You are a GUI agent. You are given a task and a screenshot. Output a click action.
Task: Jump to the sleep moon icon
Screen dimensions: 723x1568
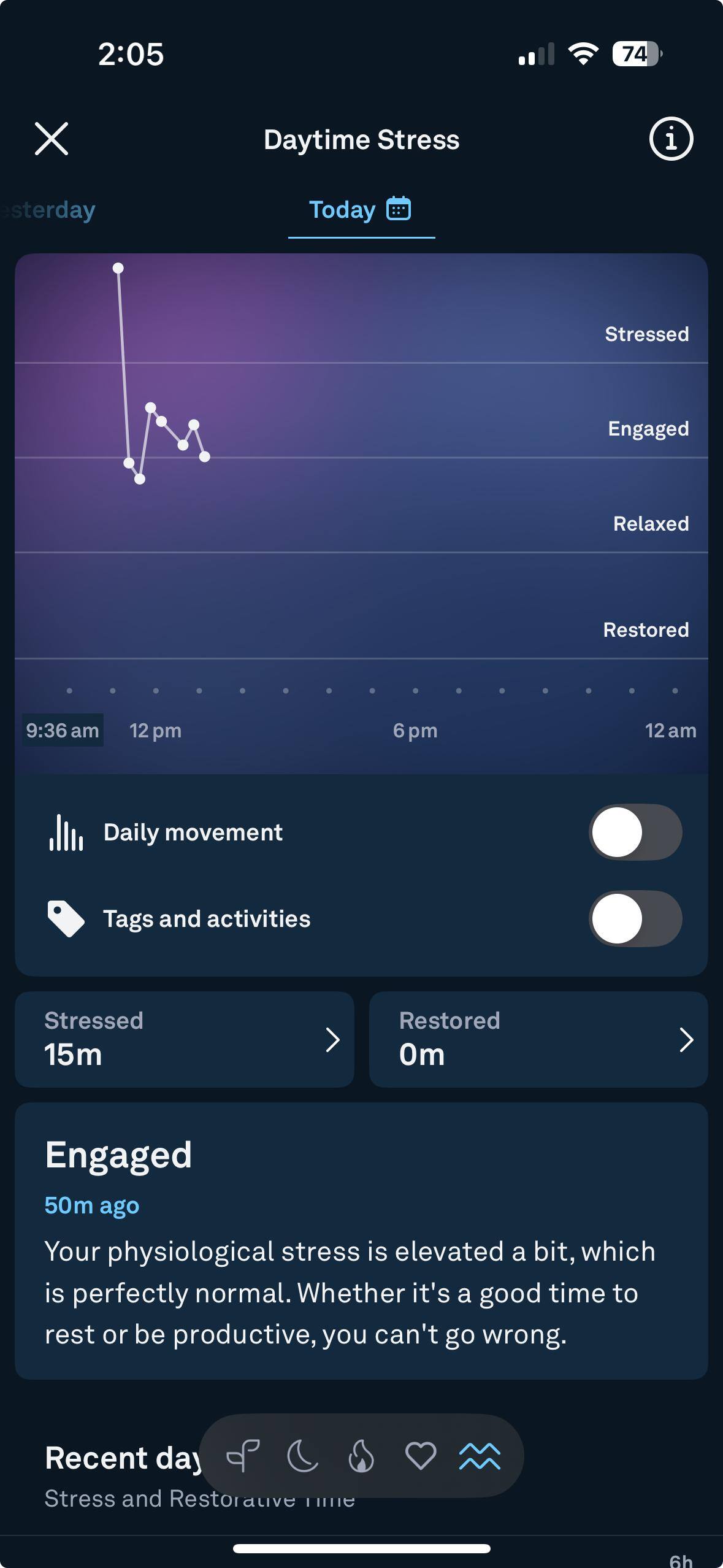[302, 1456]
